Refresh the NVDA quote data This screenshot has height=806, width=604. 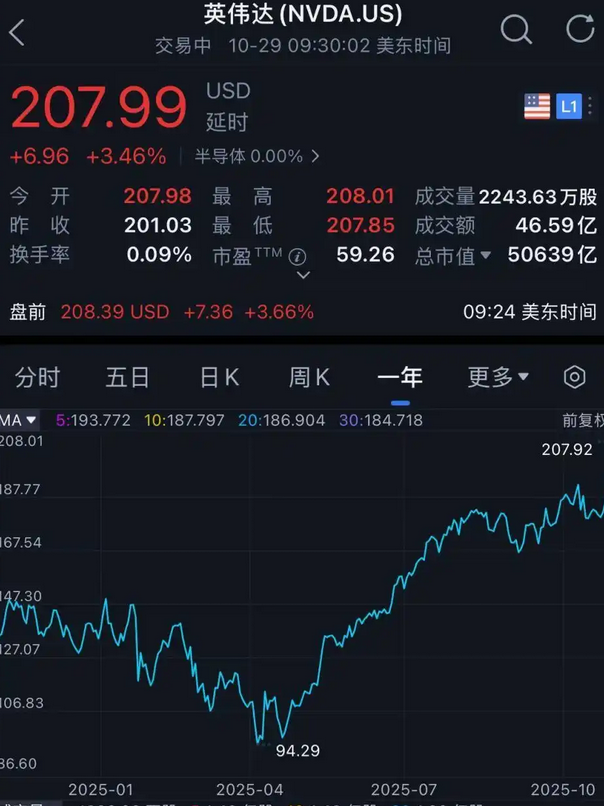pos(580,30)
